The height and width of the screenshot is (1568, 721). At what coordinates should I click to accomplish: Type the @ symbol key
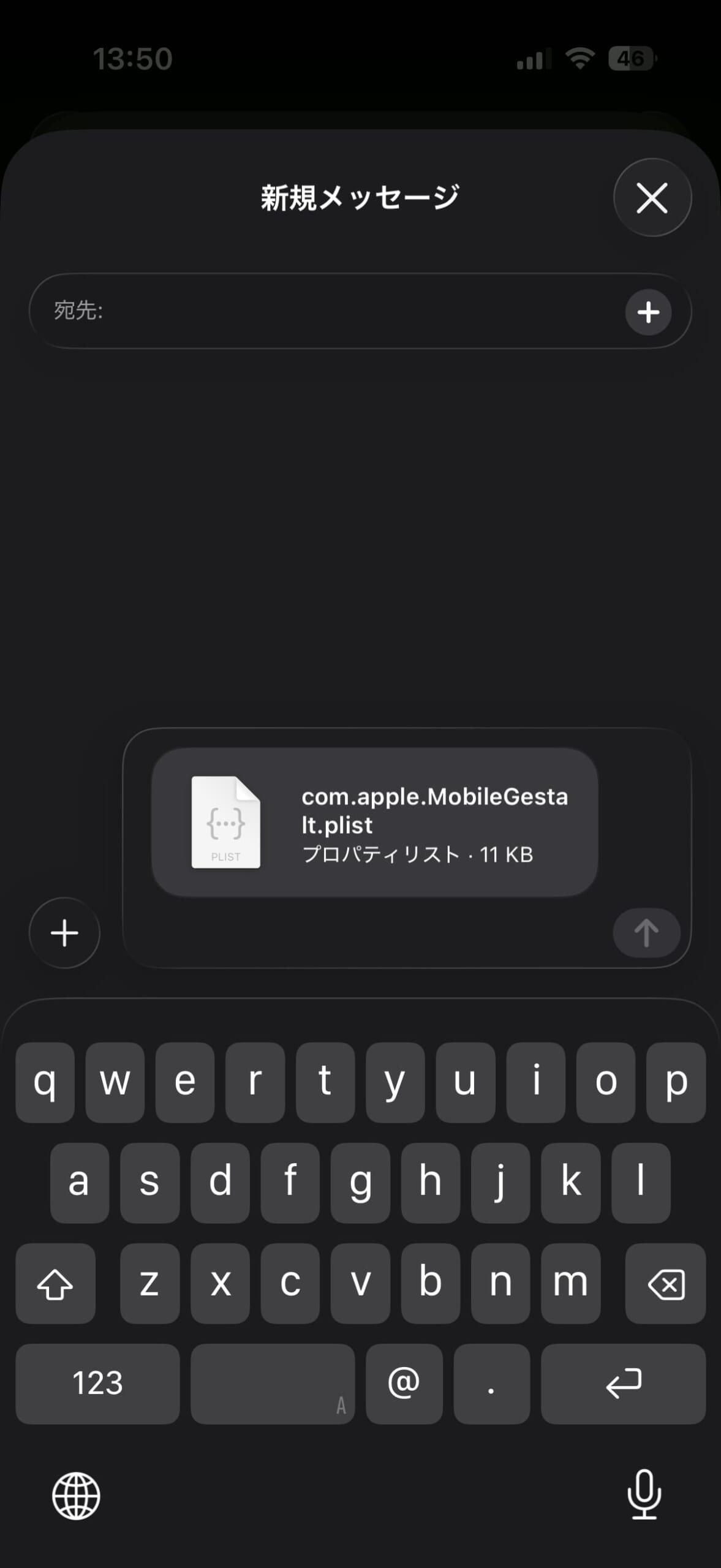404,1383
